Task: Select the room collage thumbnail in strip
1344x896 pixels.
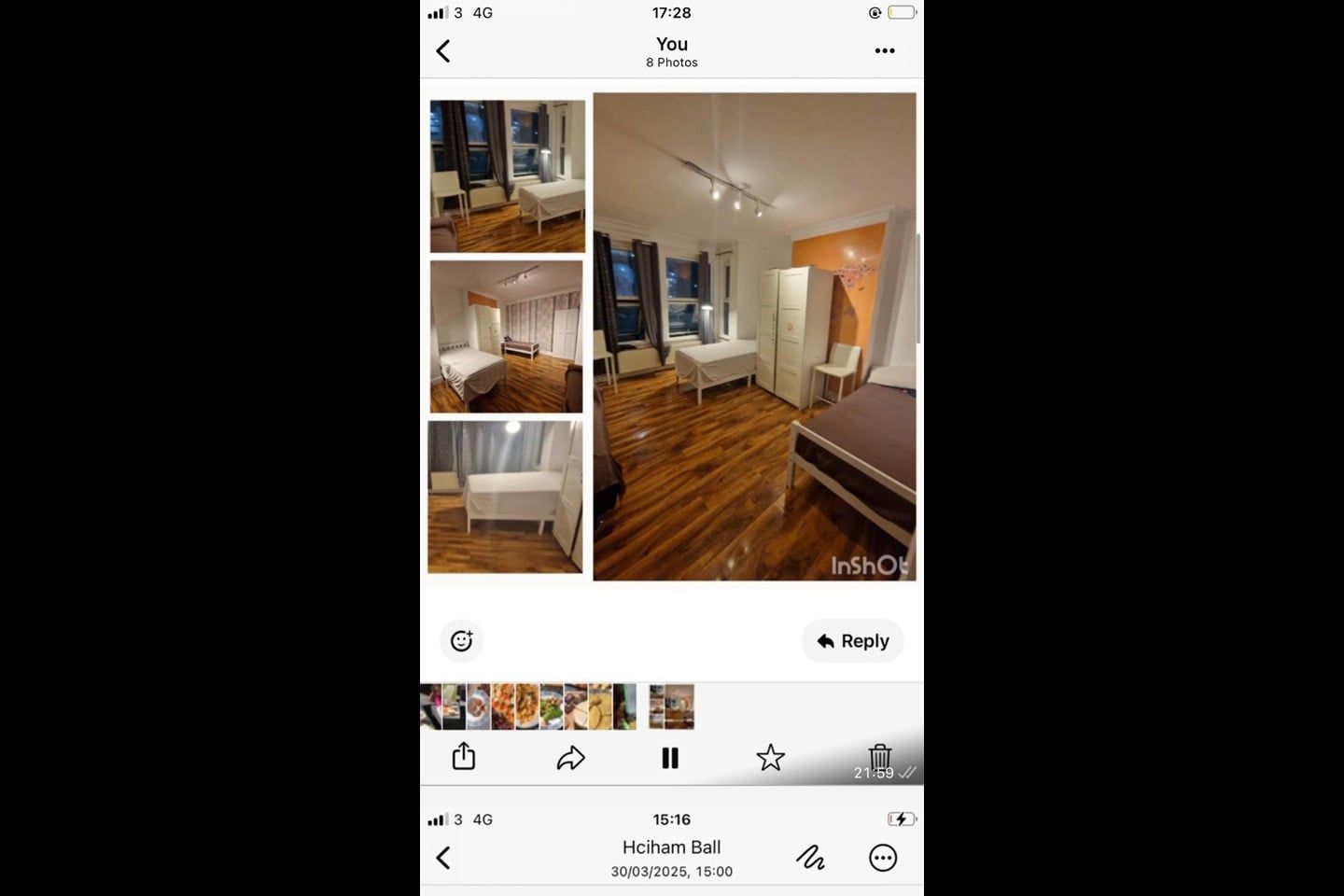Action: coord(671,707)
